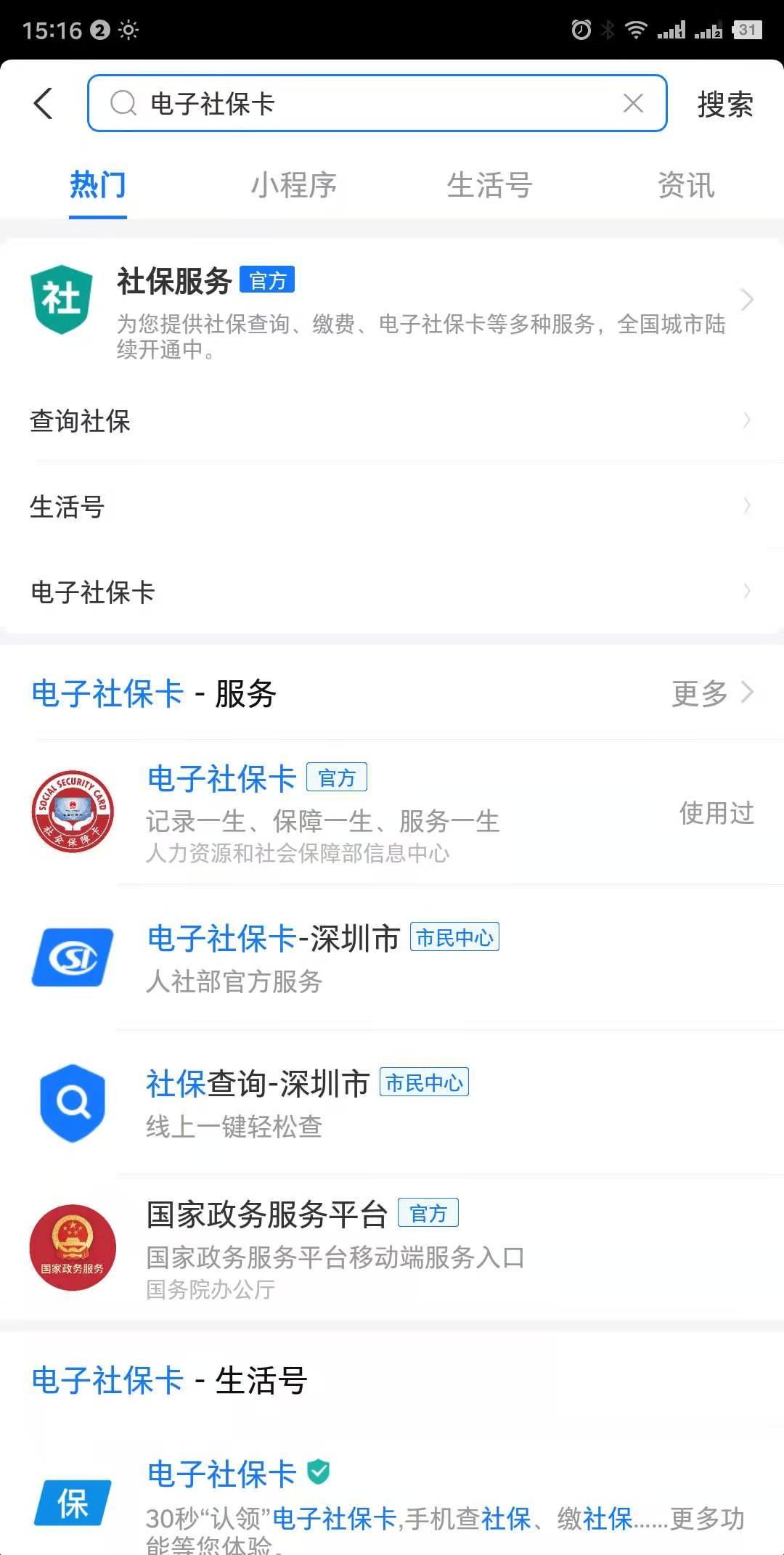Open 国家政务服务平台 result
The image size is (784, 1555).
[x=392, y=1247]
